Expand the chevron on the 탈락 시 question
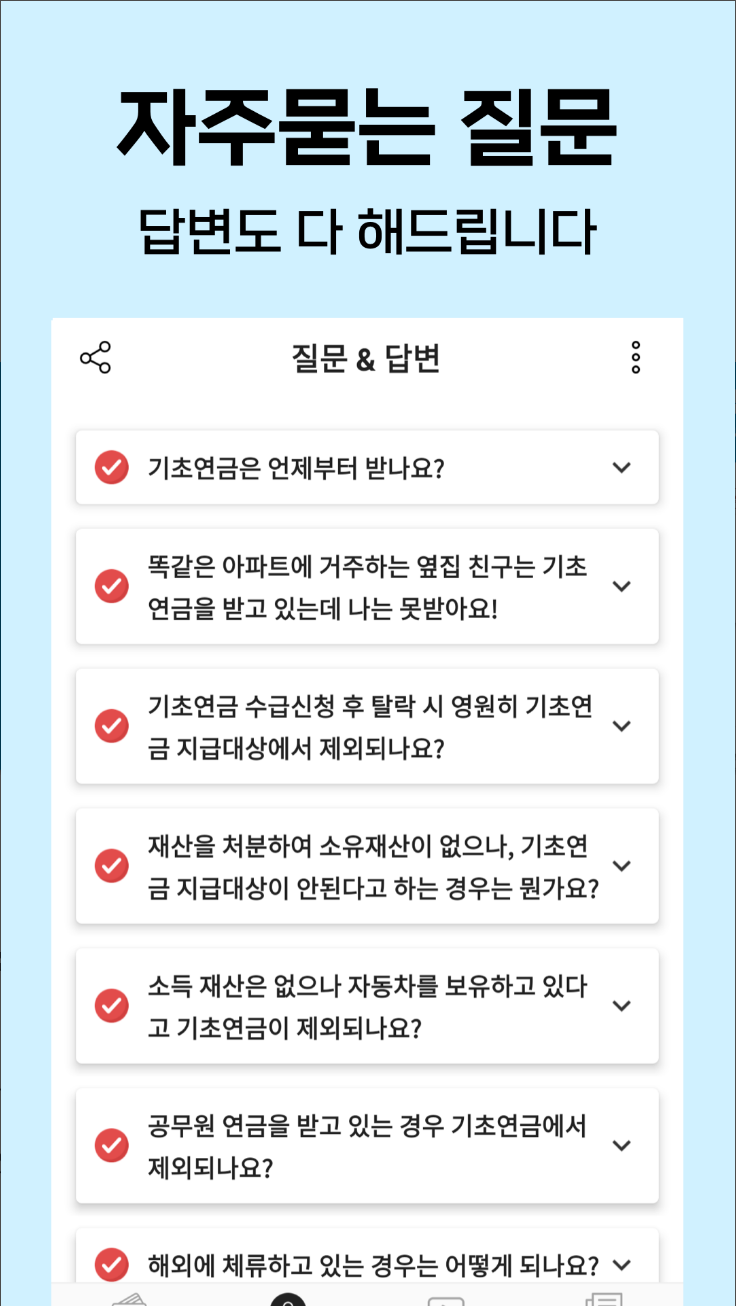Image resolution: width=736 pixels, height=1306 pixels. click(621, 726)
